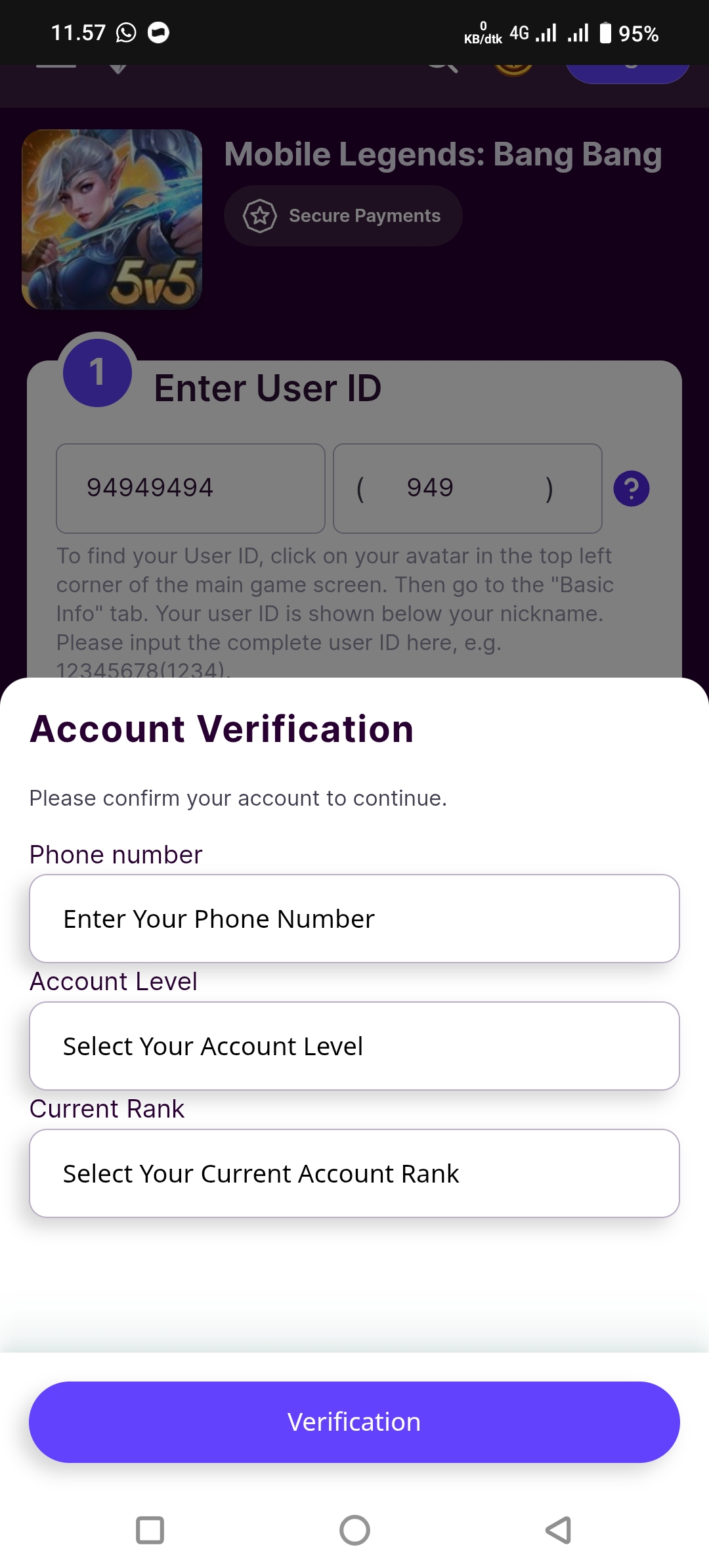Return to the home screen
The height and width of the screenshot is (1568, 709).
pyautogui.click(x=354, y=1530)
